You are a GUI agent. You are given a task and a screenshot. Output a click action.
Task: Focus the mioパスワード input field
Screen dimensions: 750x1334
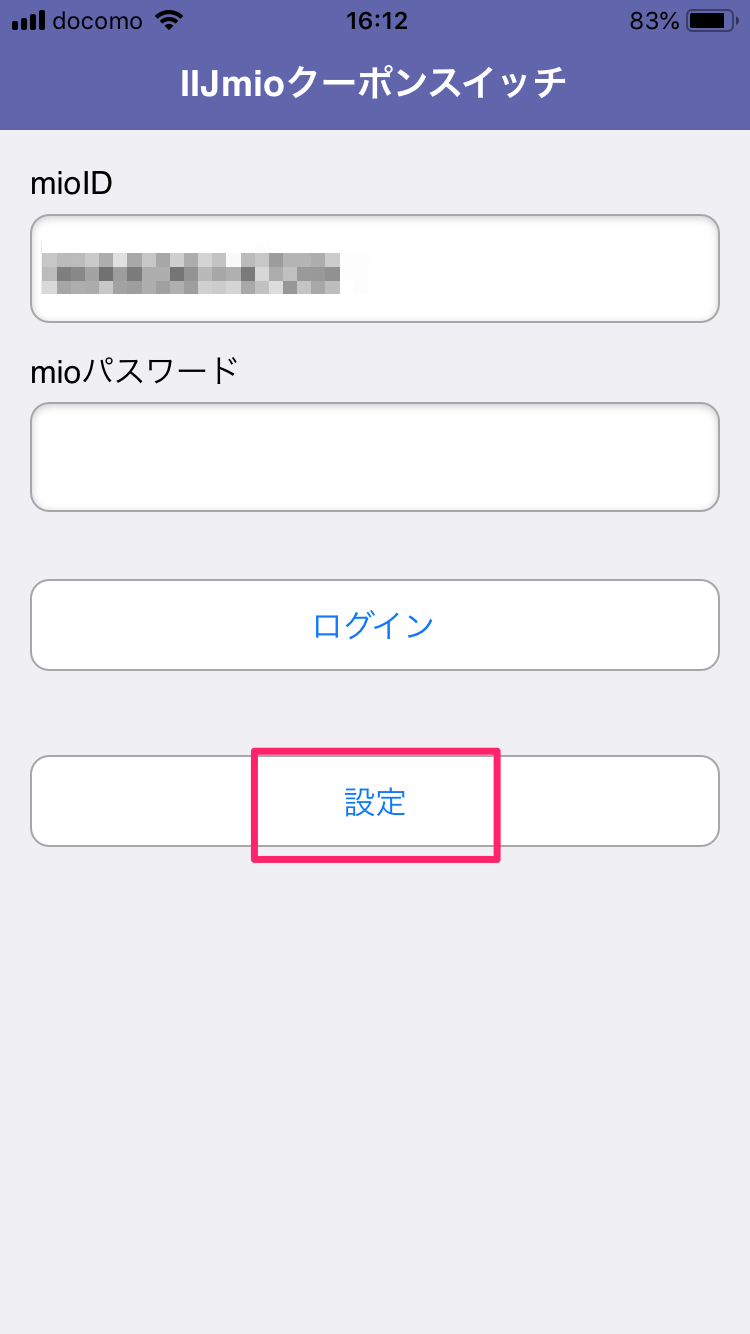pyautogui.click(x=375, y=457)
